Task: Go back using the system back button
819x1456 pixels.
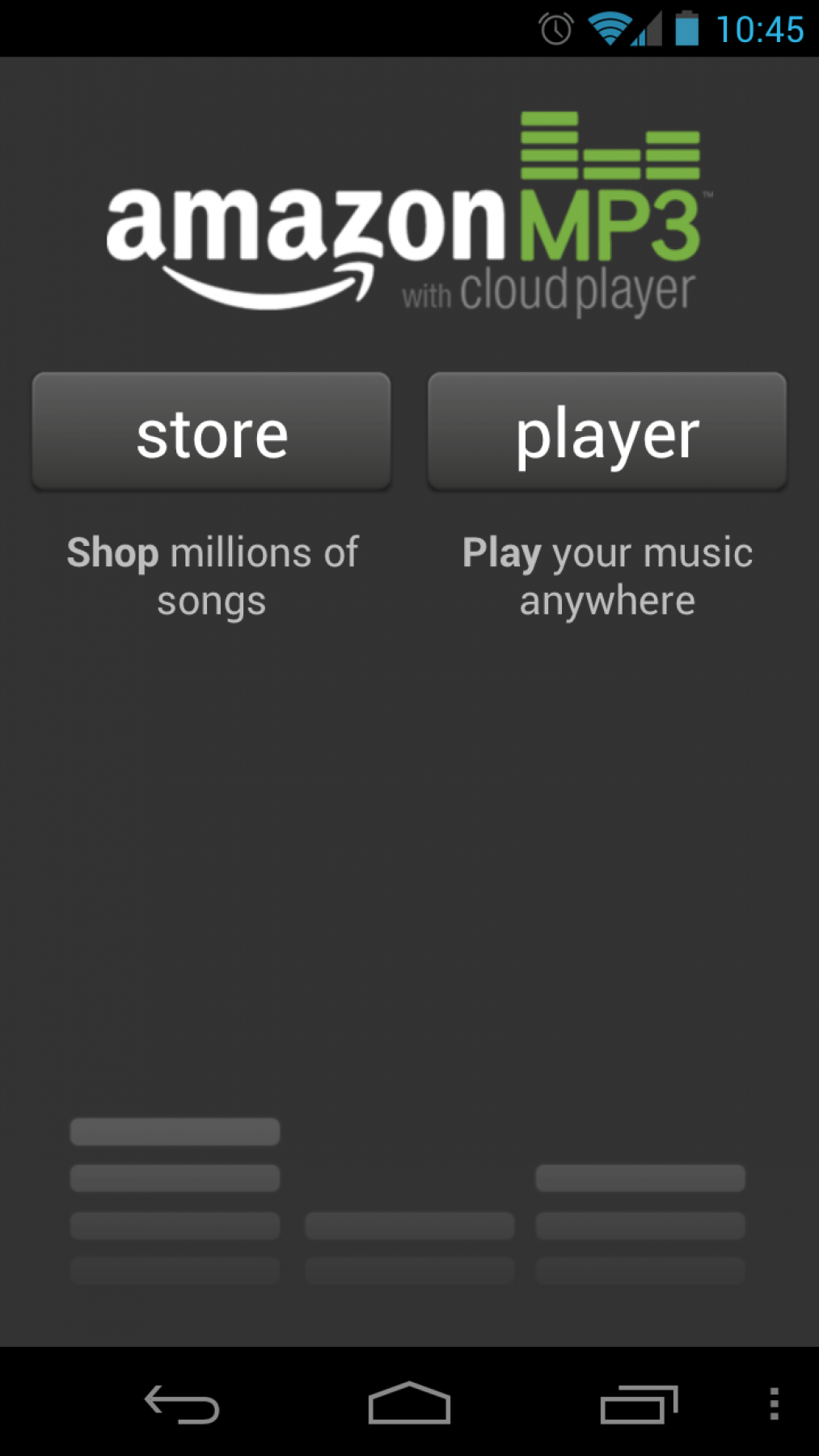Action: coord(182,1403)
